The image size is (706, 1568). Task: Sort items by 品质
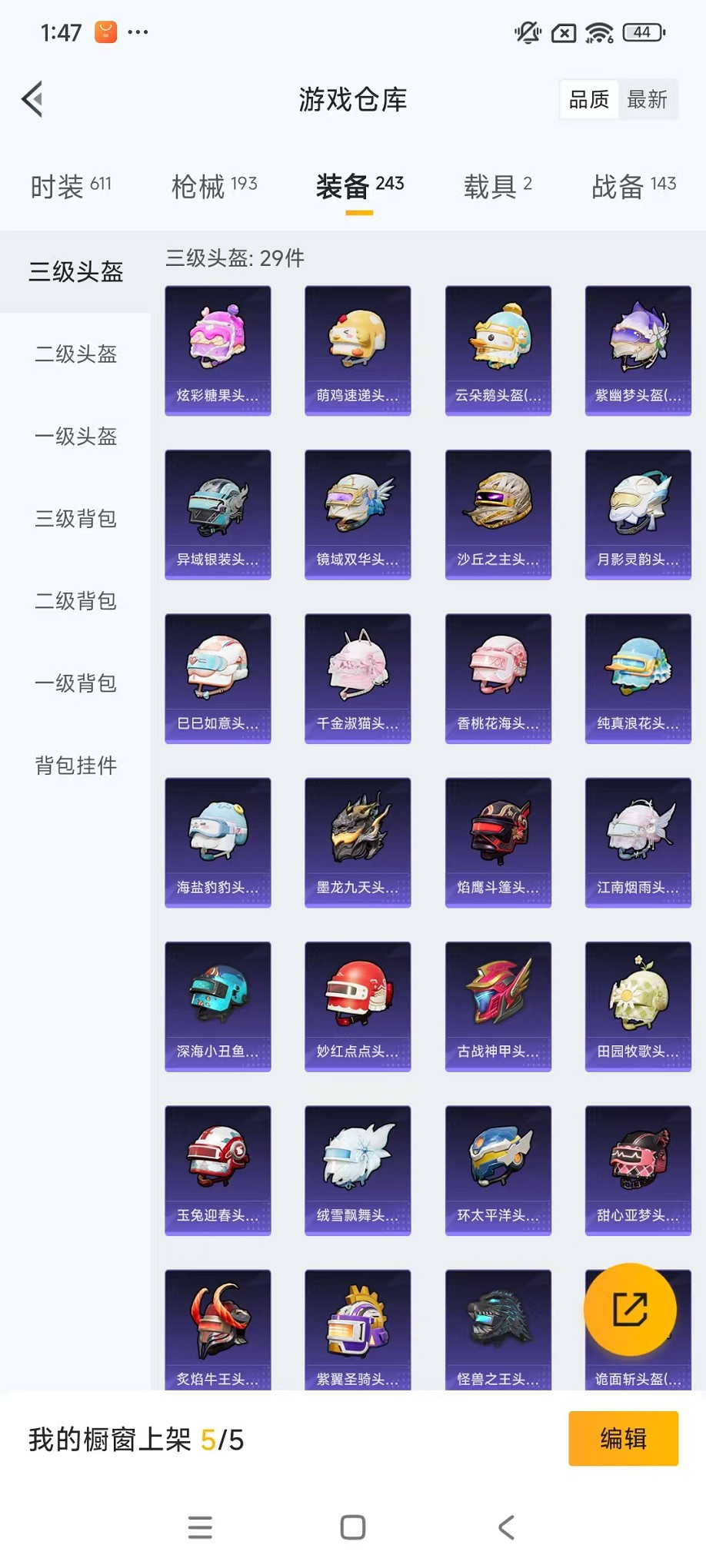tap(589, 99)
